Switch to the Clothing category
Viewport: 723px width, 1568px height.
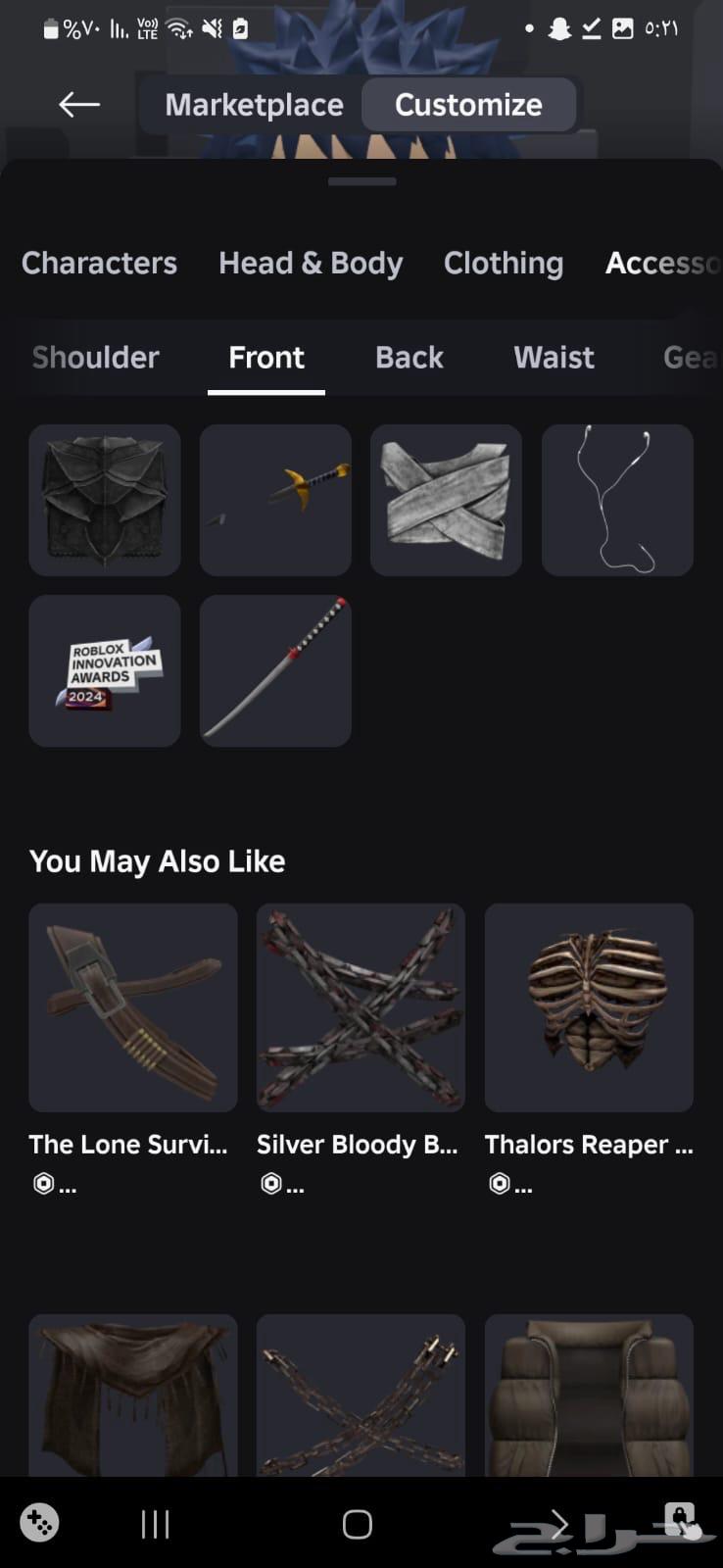503,263
